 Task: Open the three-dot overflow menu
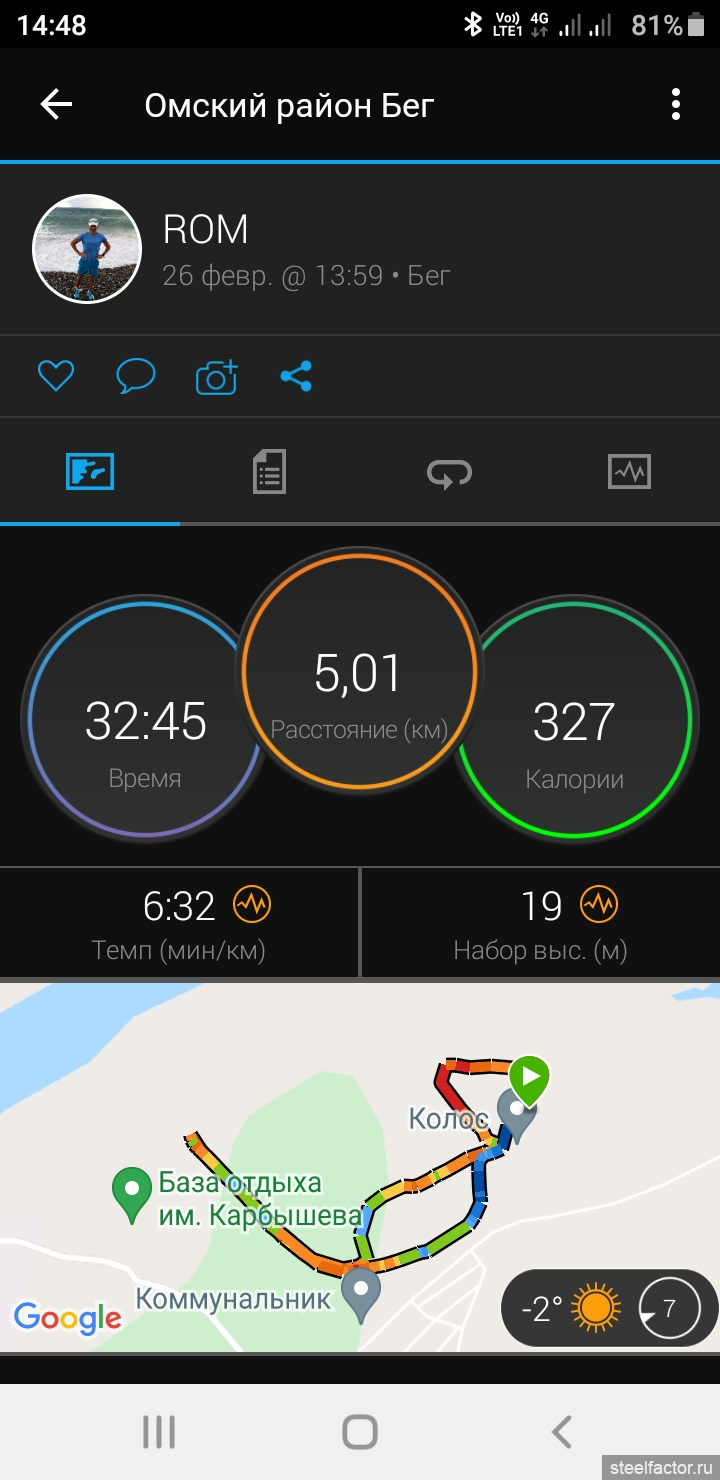click(x=676, y=105)
